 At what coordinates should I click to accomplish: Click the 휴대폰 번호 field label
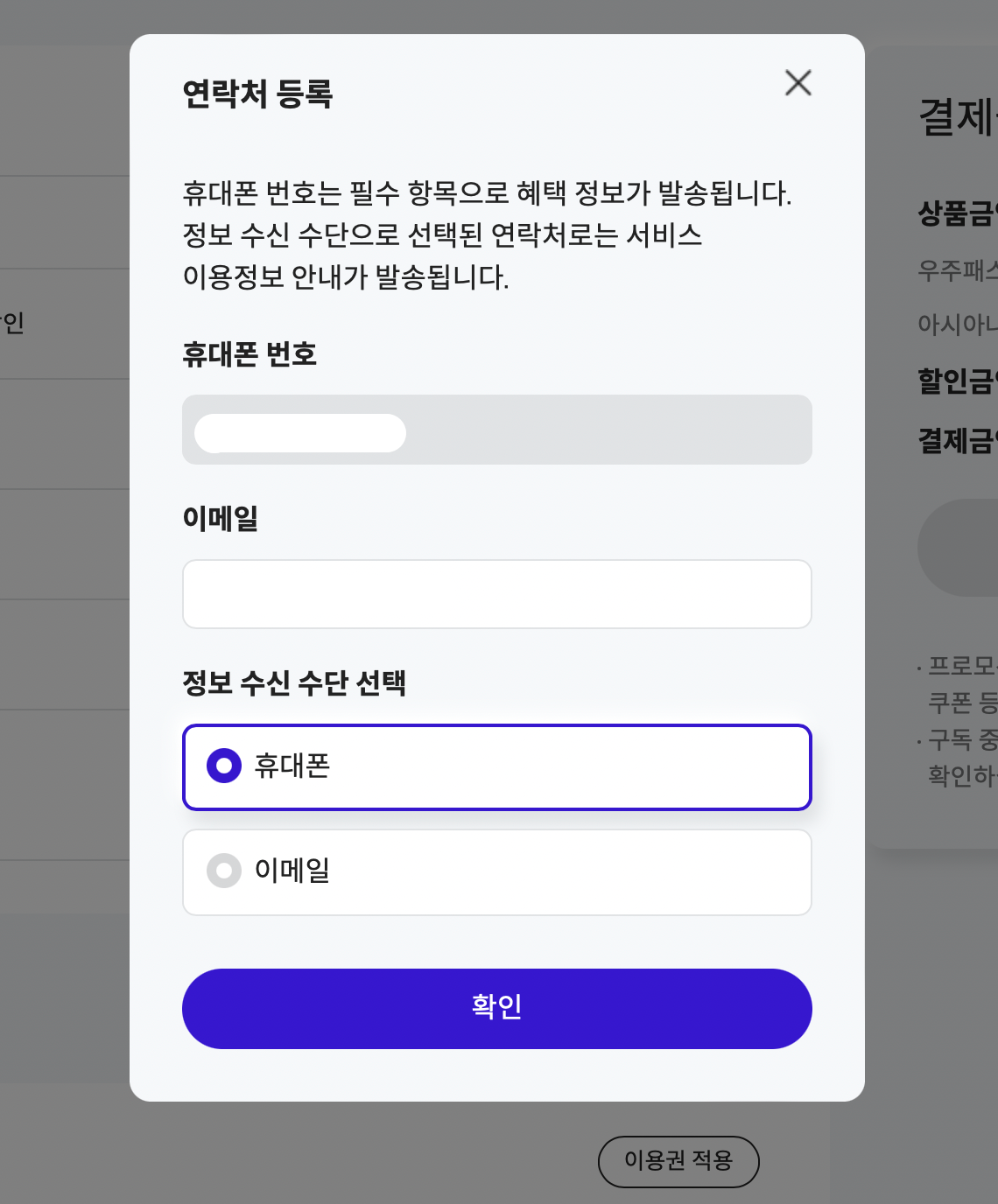(x=249, y=355)
